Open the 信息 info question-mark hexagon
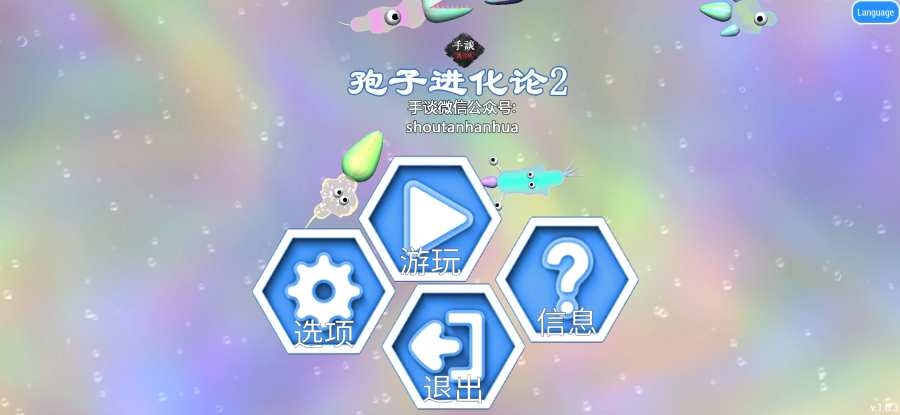The image size is (900, 415). point(566,280)
